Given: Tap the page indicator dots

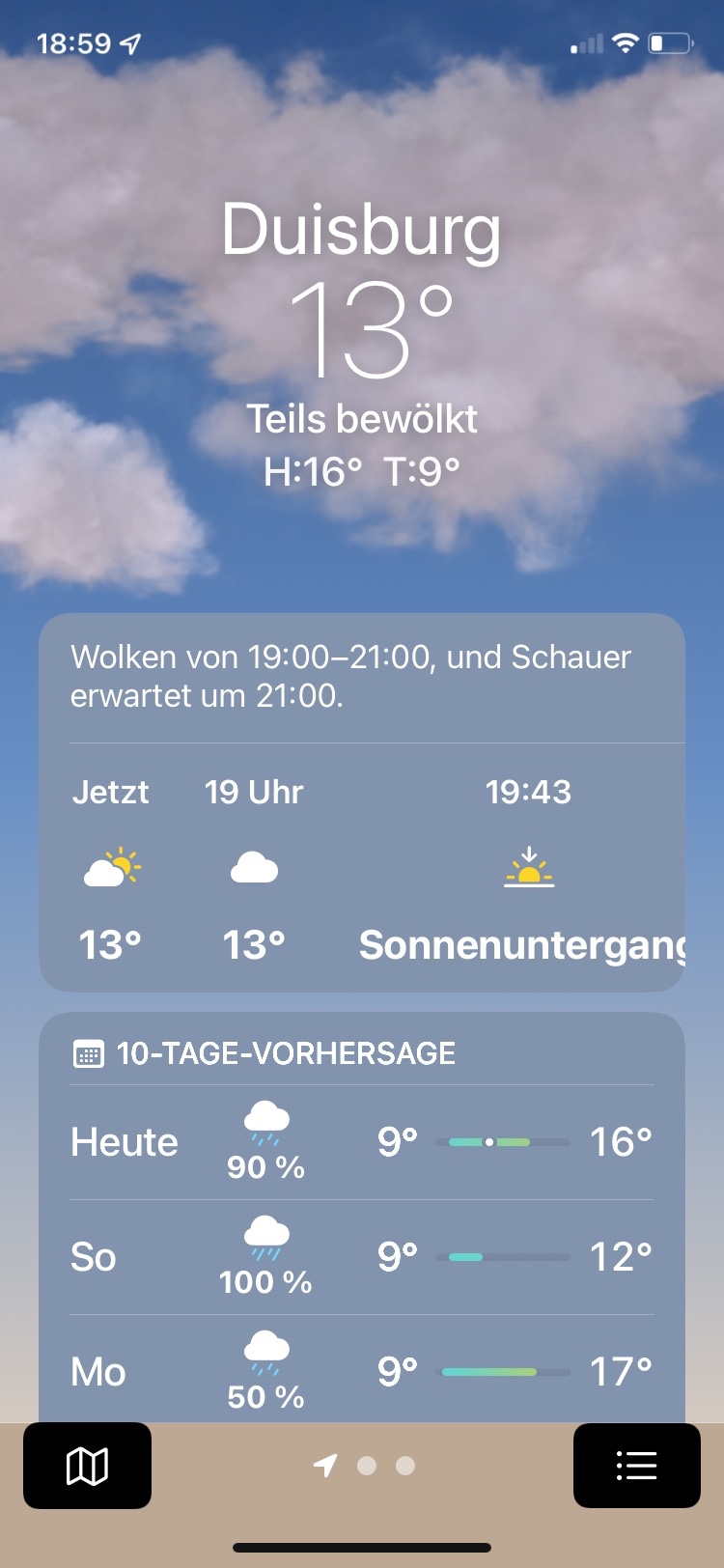Looking at the screenshot, I should click(x=367, y=1466).
